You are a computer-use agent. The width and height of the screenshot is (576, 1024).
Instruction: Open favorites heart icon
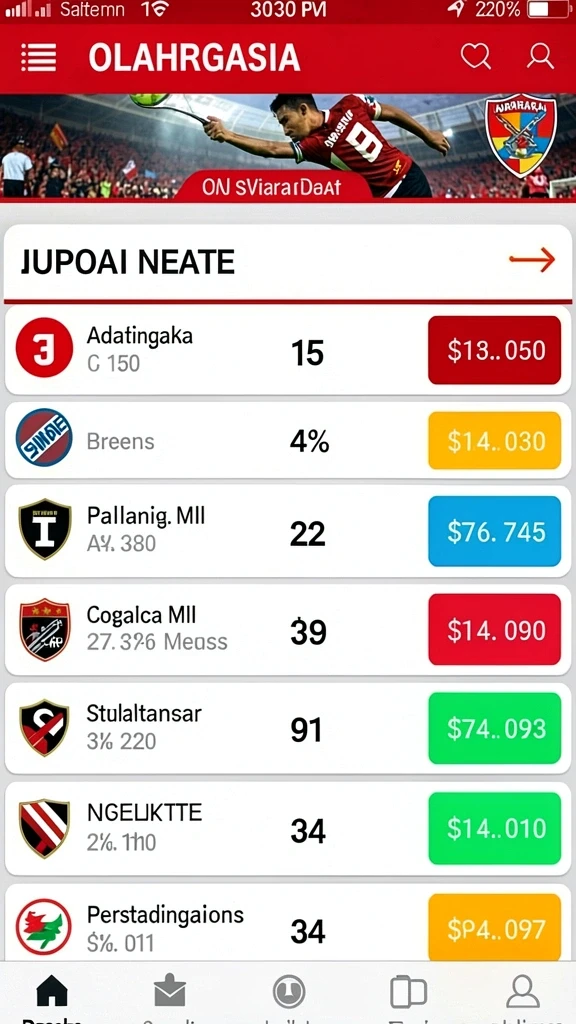pyautogui.click(x=476, y=57)
